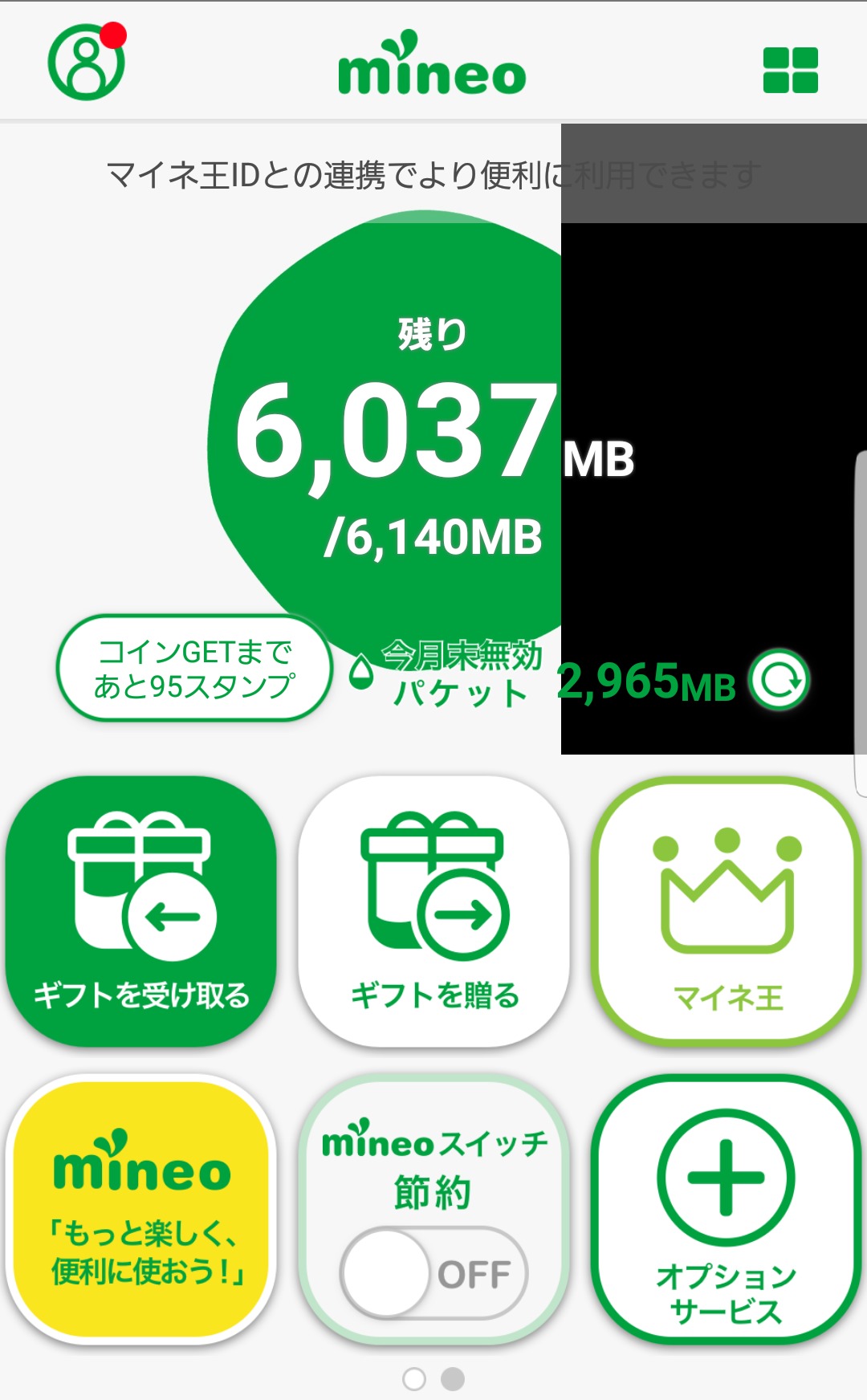This screenshot has height=1400, width=867.
Task: Go to the first page indicator dot
Action: 414,1379
